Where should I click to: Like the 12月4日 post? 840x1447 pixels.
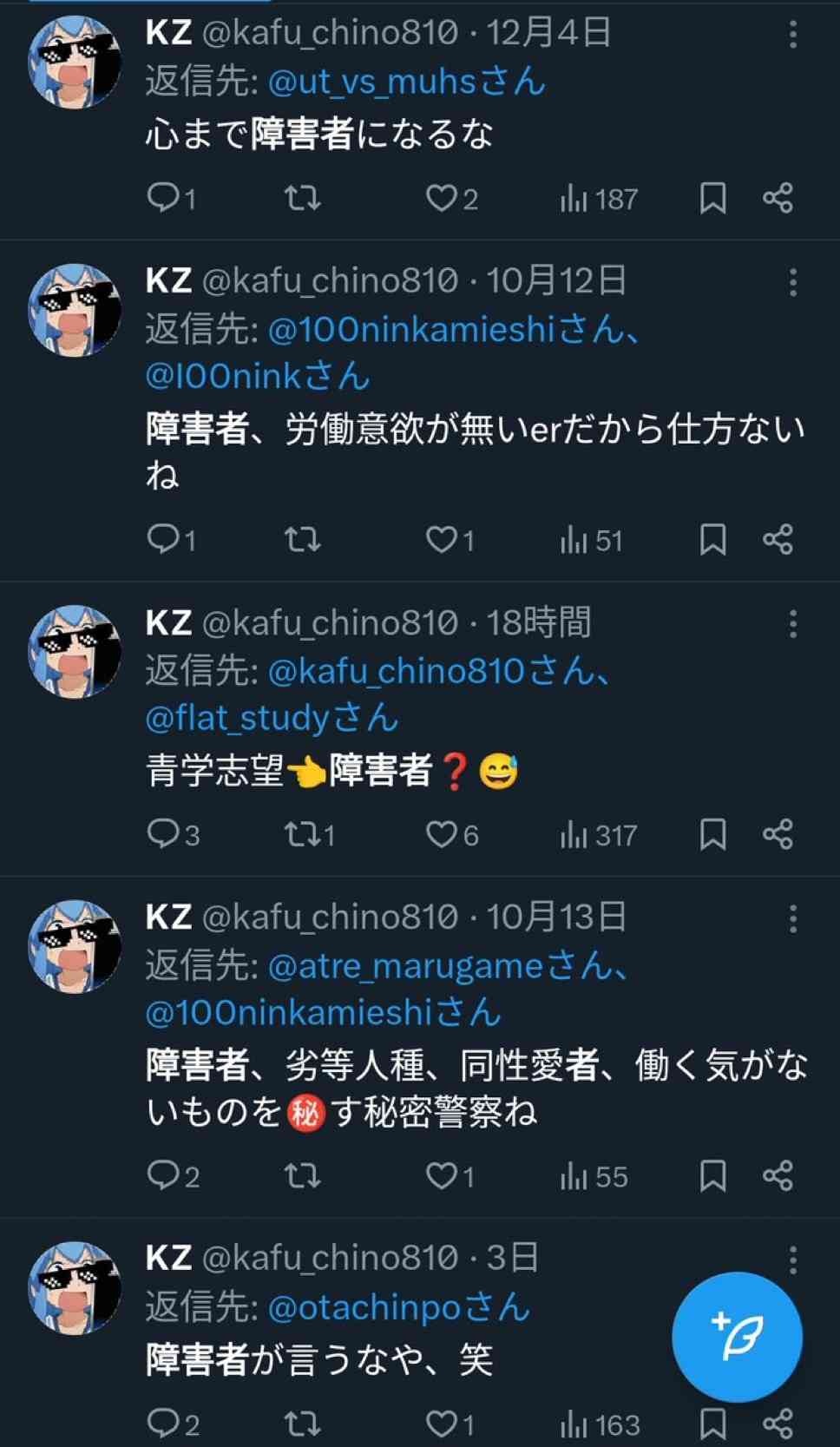442,199
